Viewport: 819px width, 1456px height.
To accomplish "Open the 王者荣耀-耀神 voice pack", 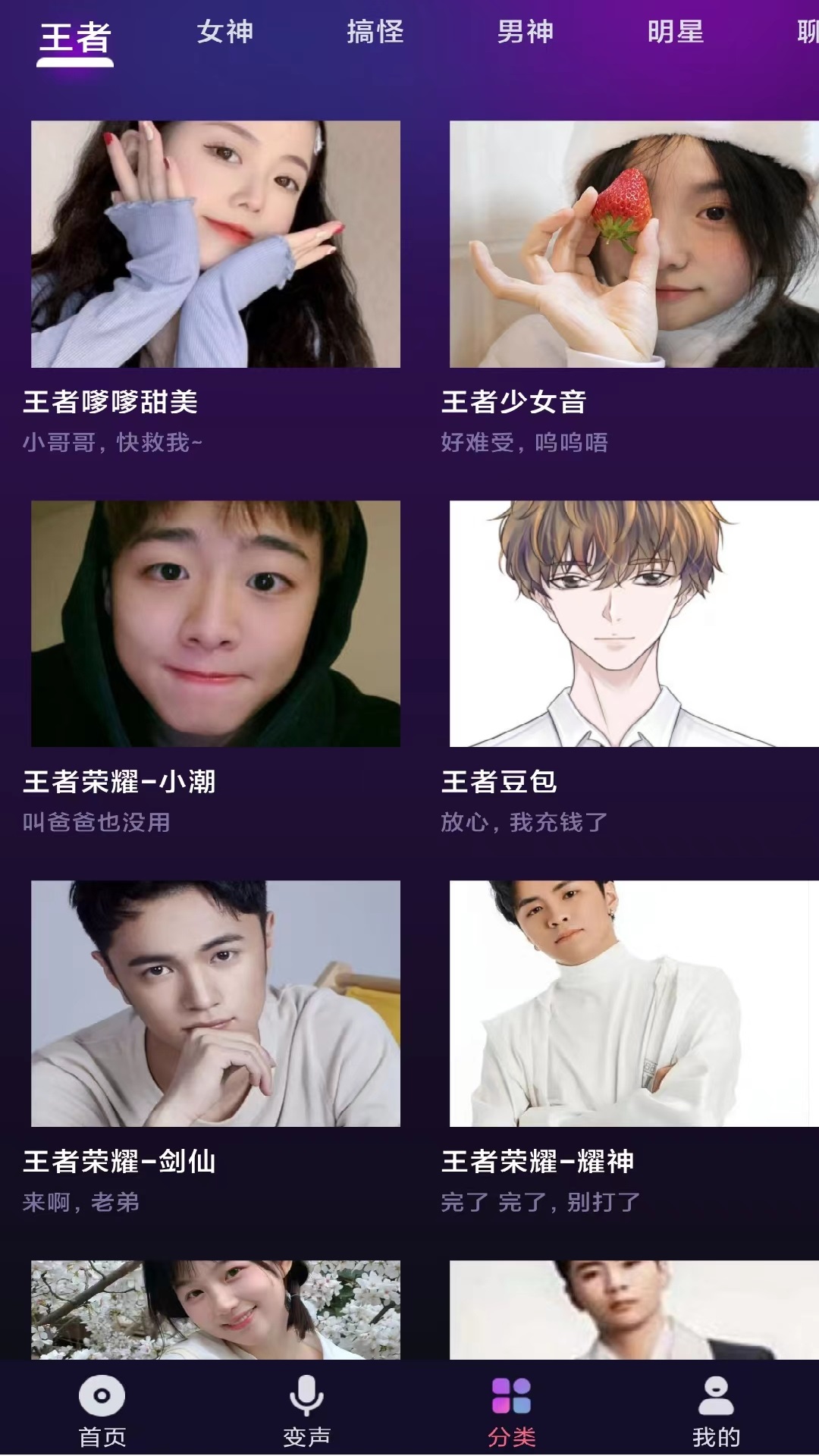I will tap(634, 1003).
